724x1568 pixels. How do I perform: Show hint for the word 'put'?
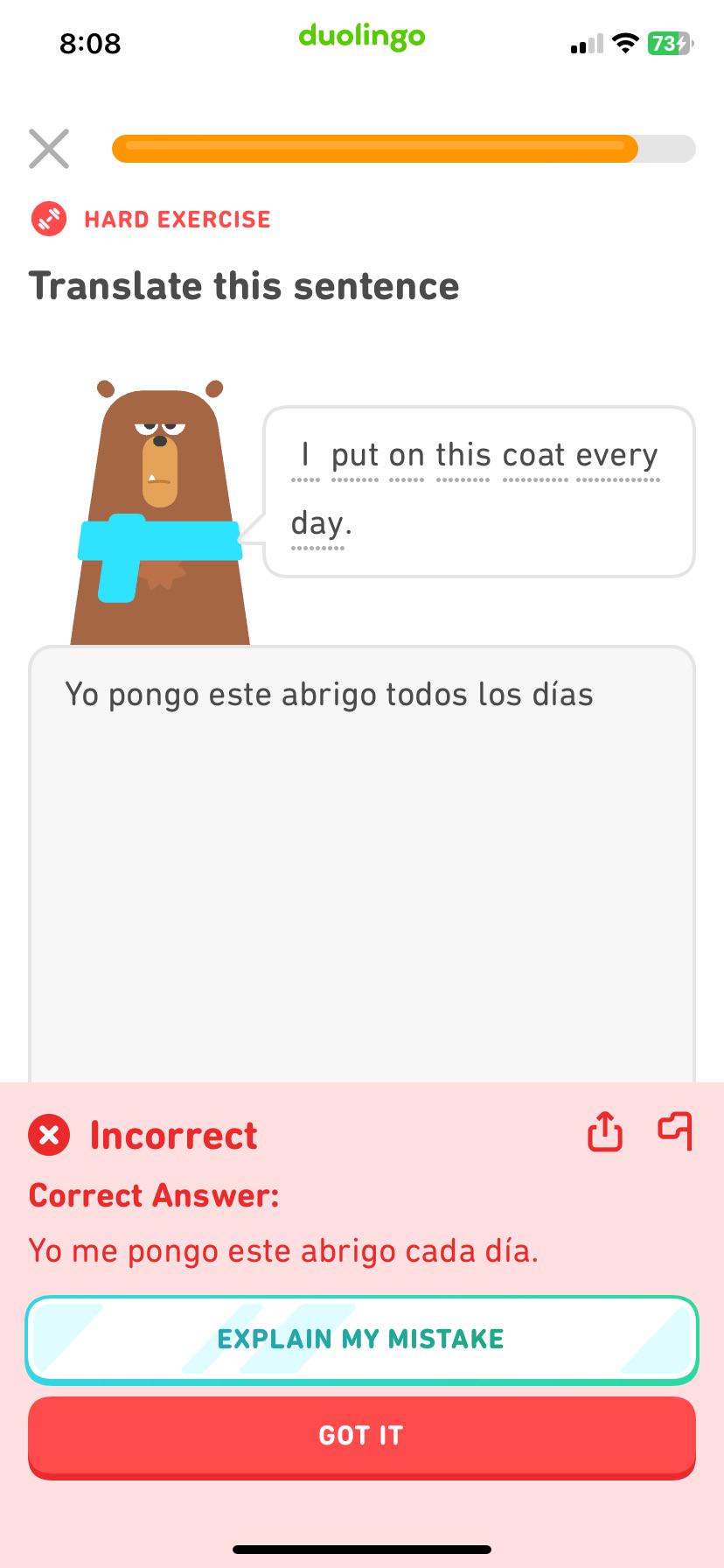coord(355,456)
